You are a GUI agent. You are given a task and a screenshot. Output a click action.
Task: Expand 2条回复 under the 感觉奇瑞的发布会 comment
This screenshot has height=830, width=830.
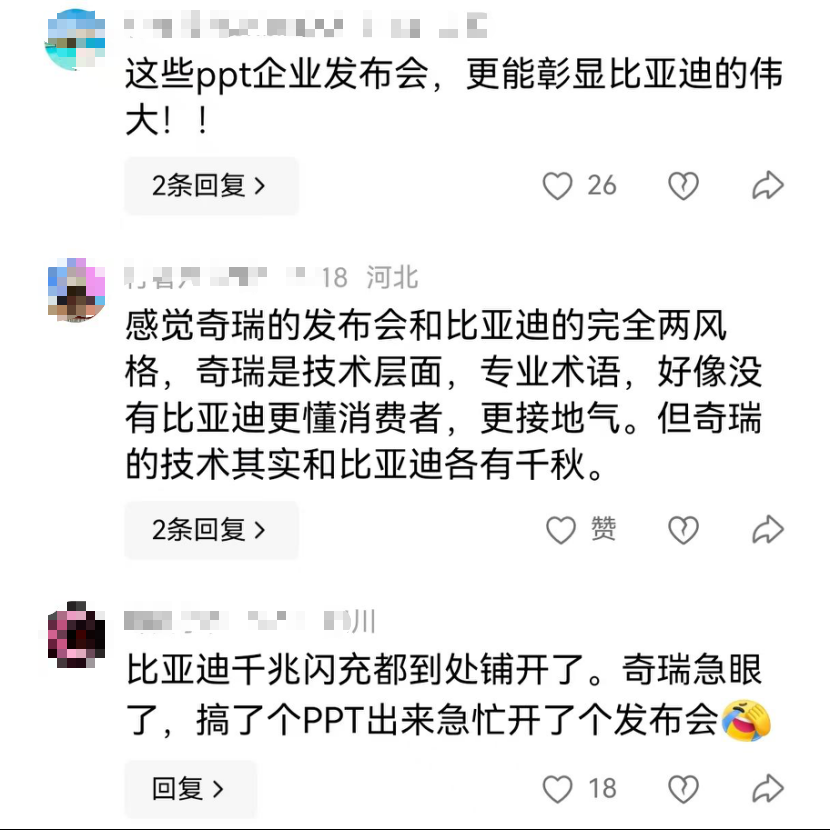tap(210, 530)
